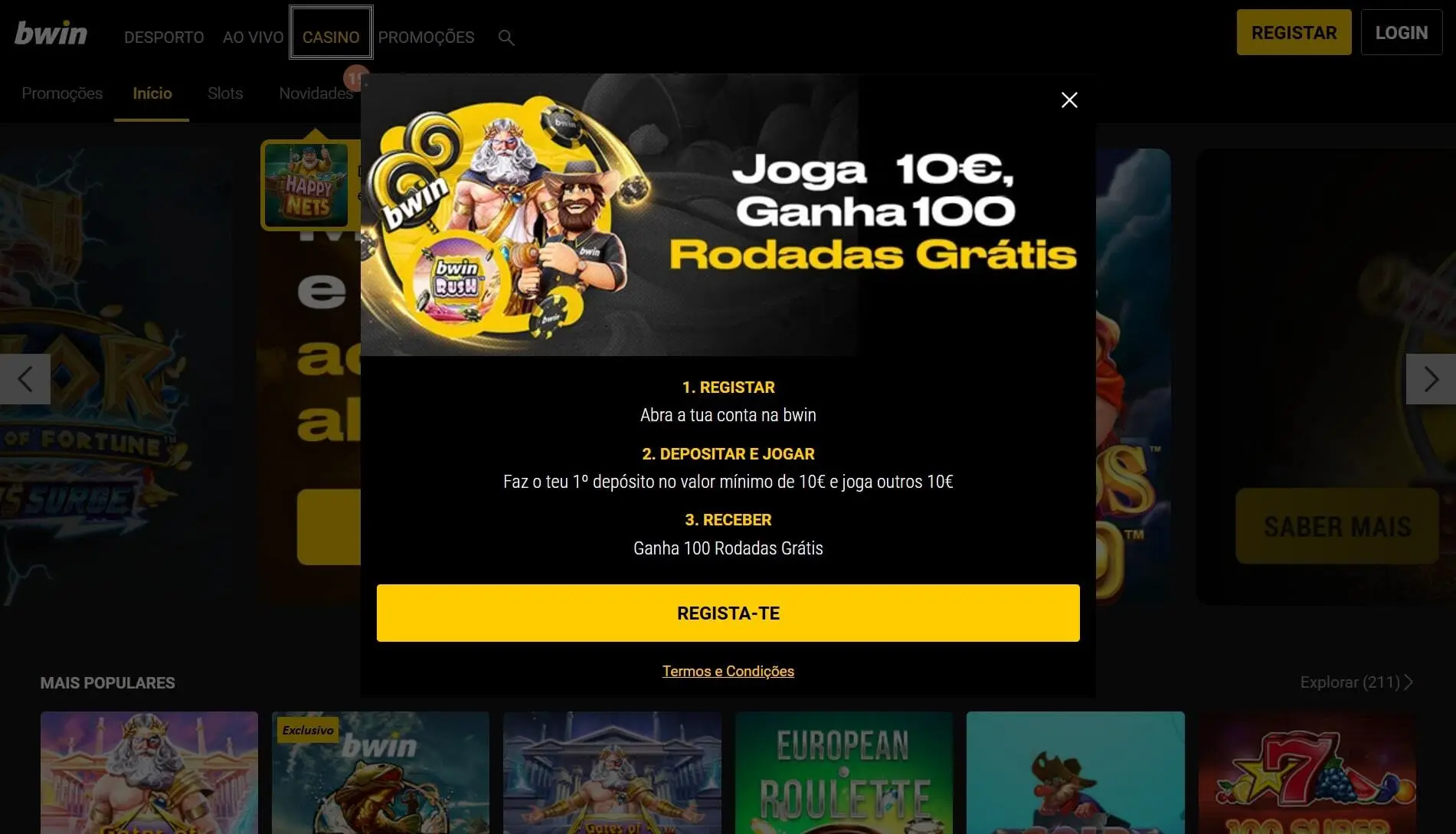Tap the REGISTAR button in header
1456x834 pixels.
pos(1294,33)
